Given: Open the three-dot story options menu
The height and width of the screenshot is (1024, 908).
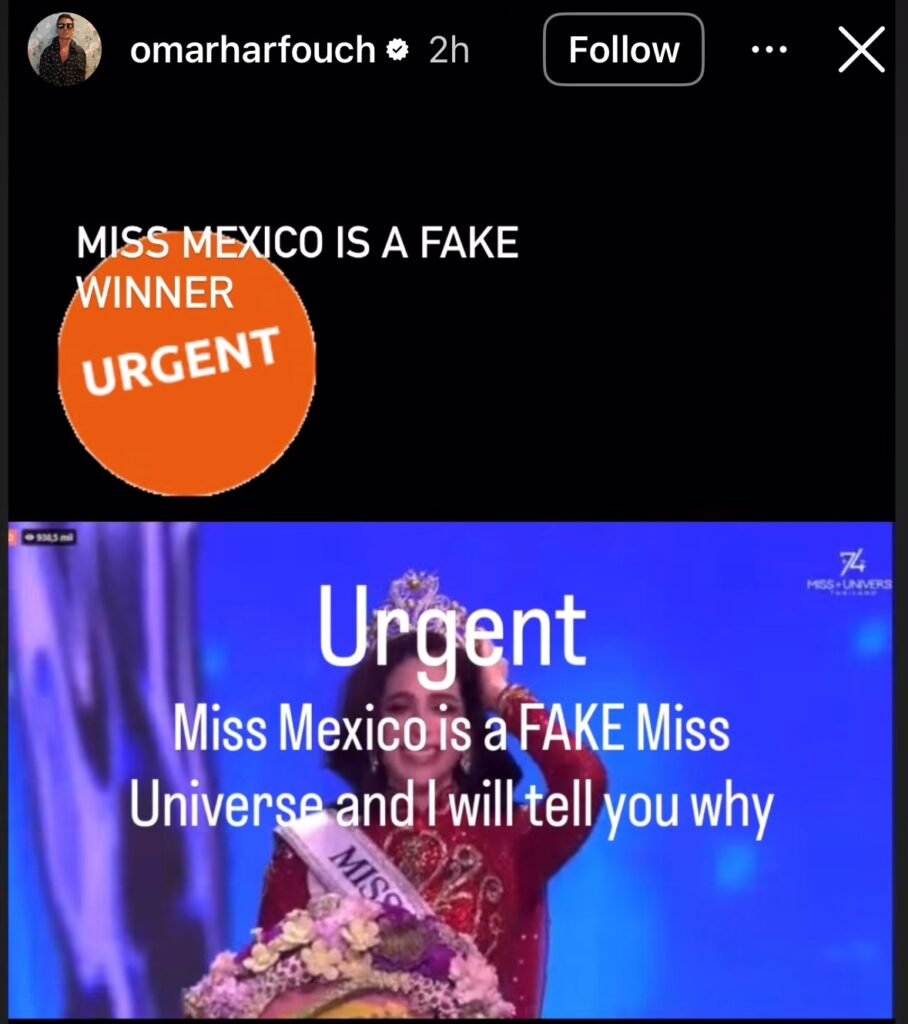Looking at the screenshot, I should point(769,50).
